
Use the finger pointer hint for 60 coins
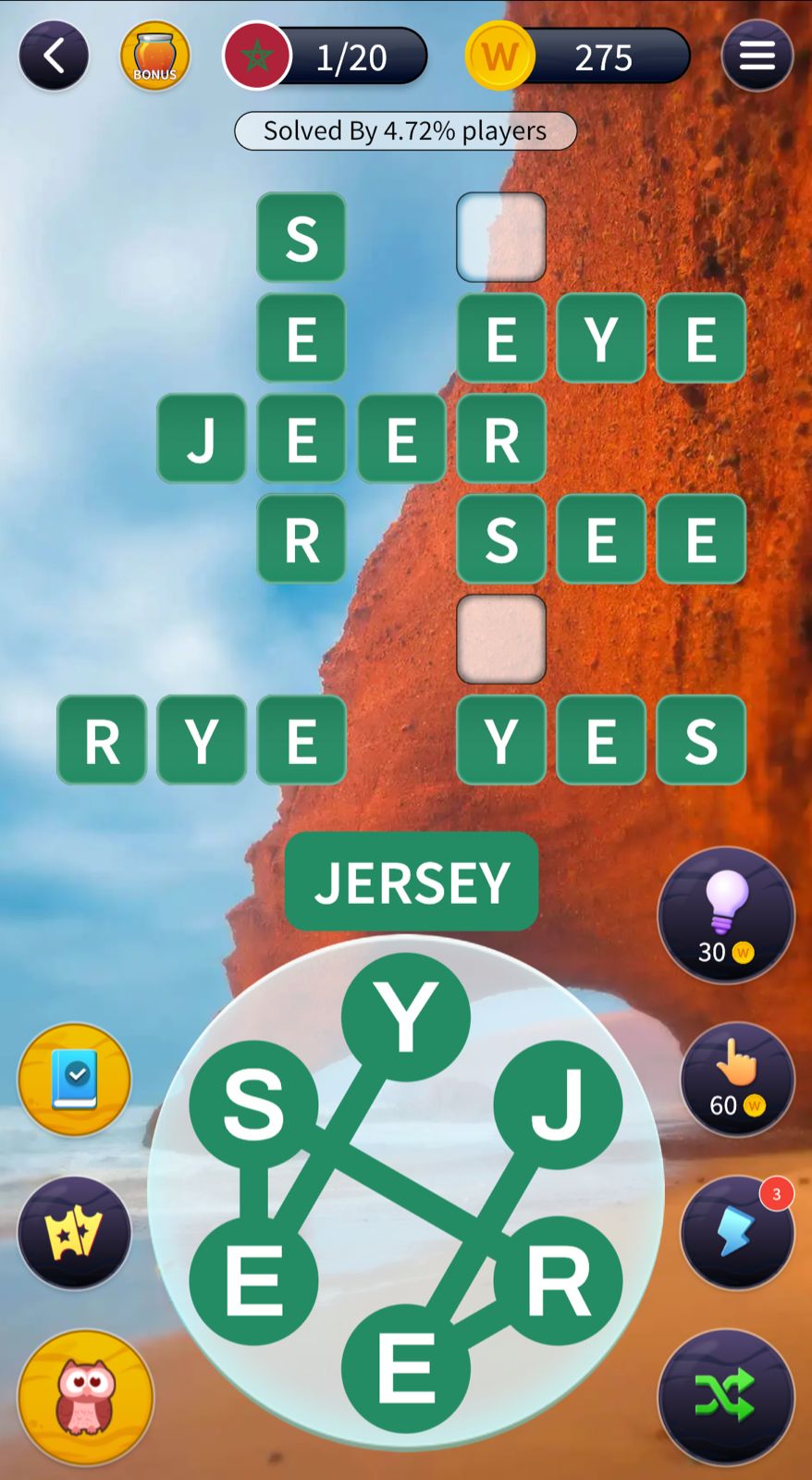737,1079
